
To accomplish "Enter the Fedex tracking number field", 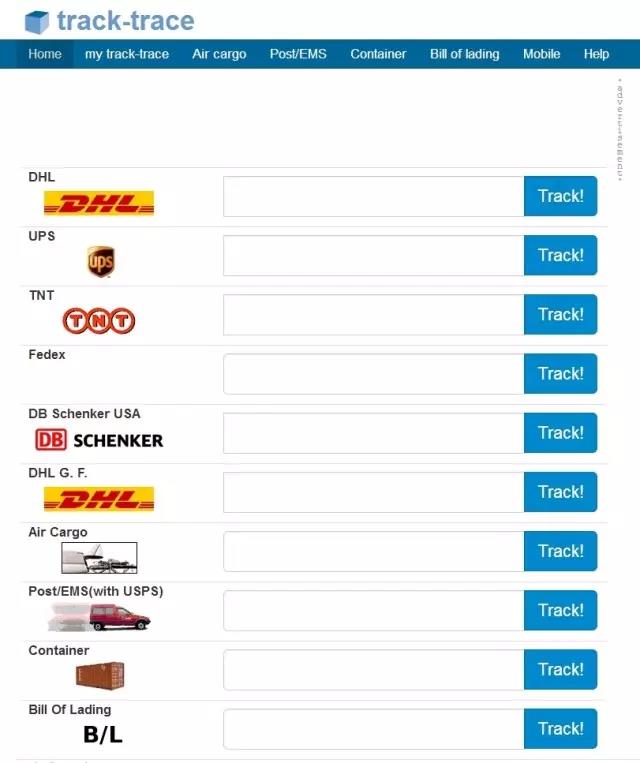I will [373, 374].
